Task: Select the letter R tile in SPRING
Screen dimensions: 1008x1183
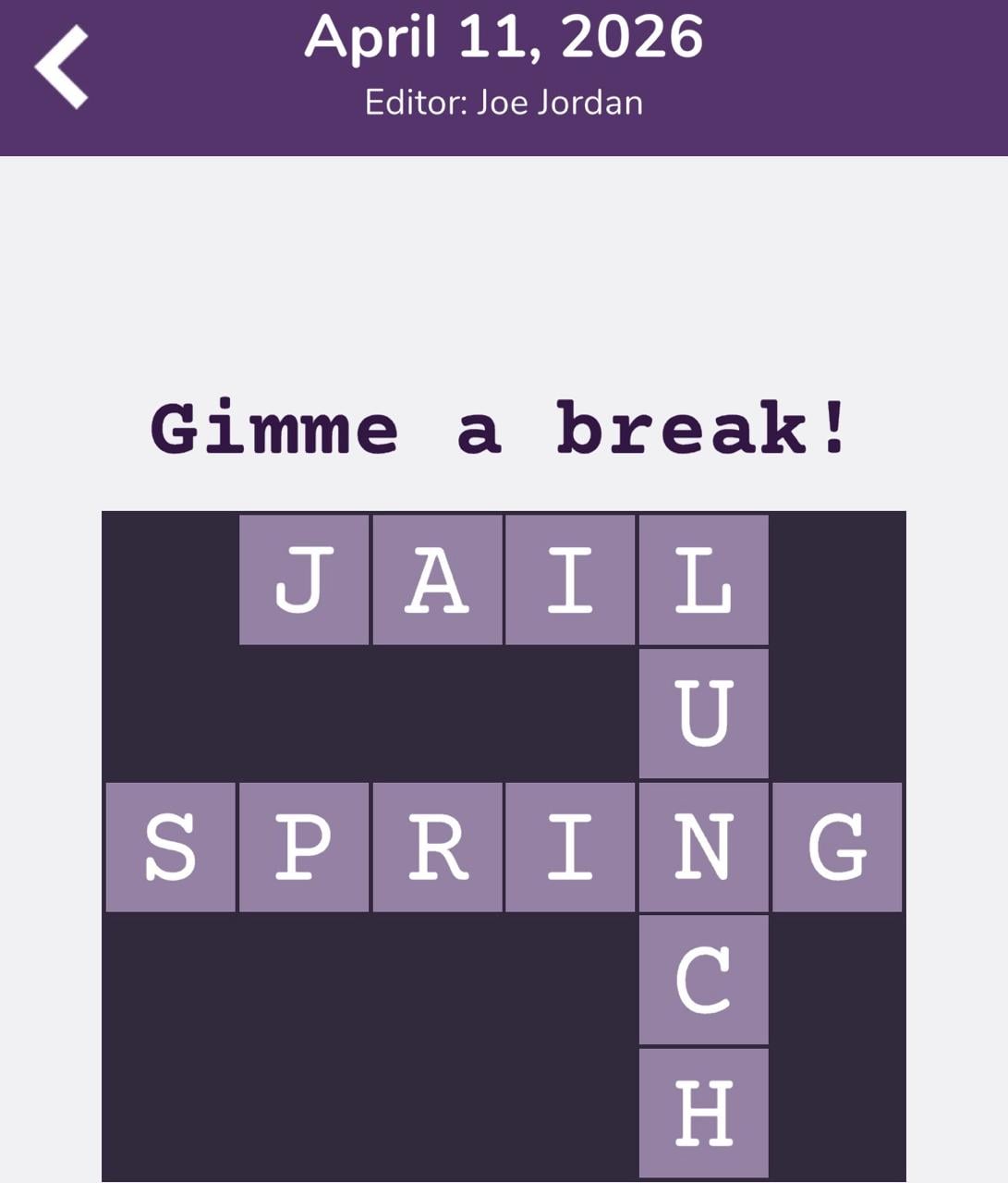Action: click(x=438, y=848)
